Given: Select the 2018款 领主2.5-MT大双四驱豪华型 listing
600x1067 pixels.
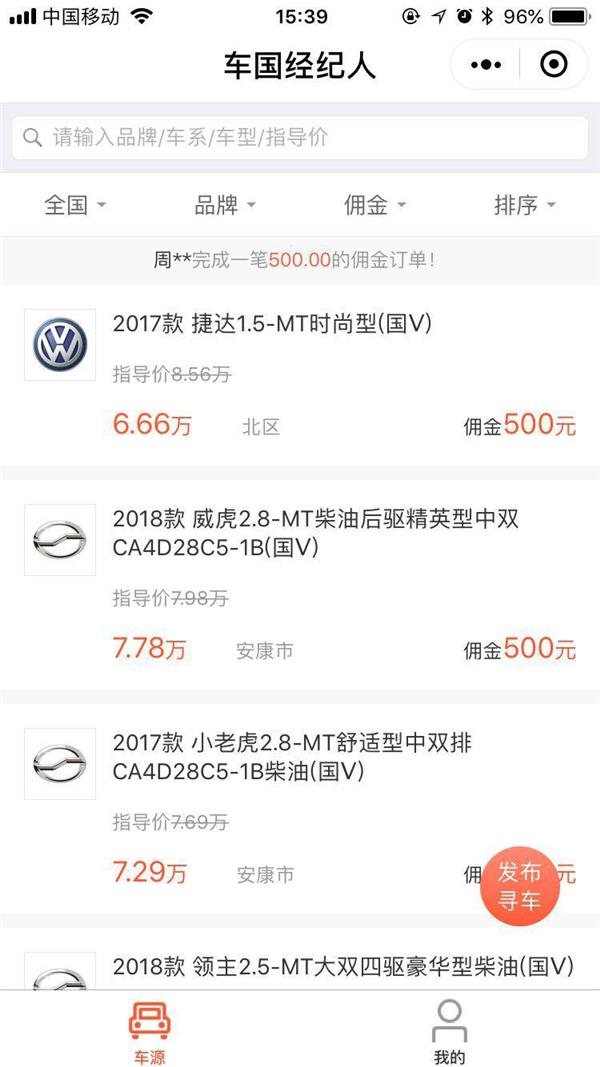Looking at the screenshot, I should coord(340,966).
